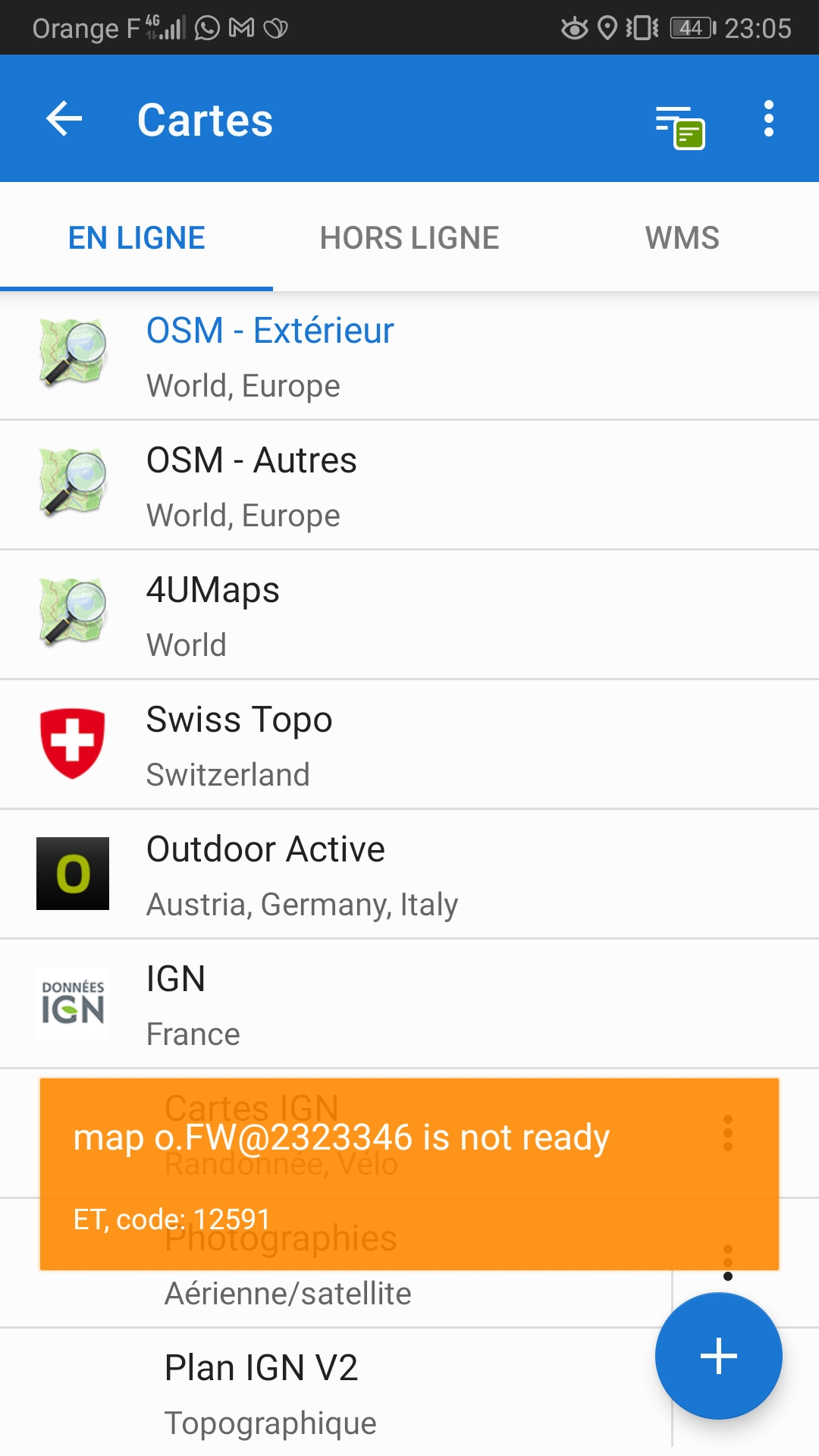Add a new map with plus button
This screenshot has height=1456, width=819.
pyautogui.click(x=718, y=1356)
